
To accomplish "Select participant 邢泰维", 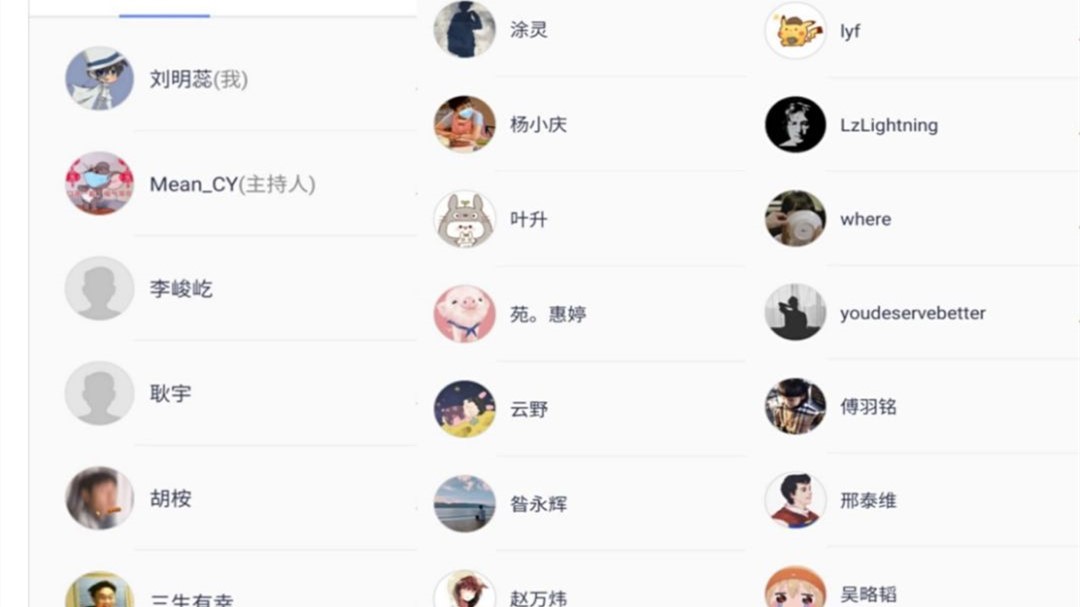I will tap(868, 501).
